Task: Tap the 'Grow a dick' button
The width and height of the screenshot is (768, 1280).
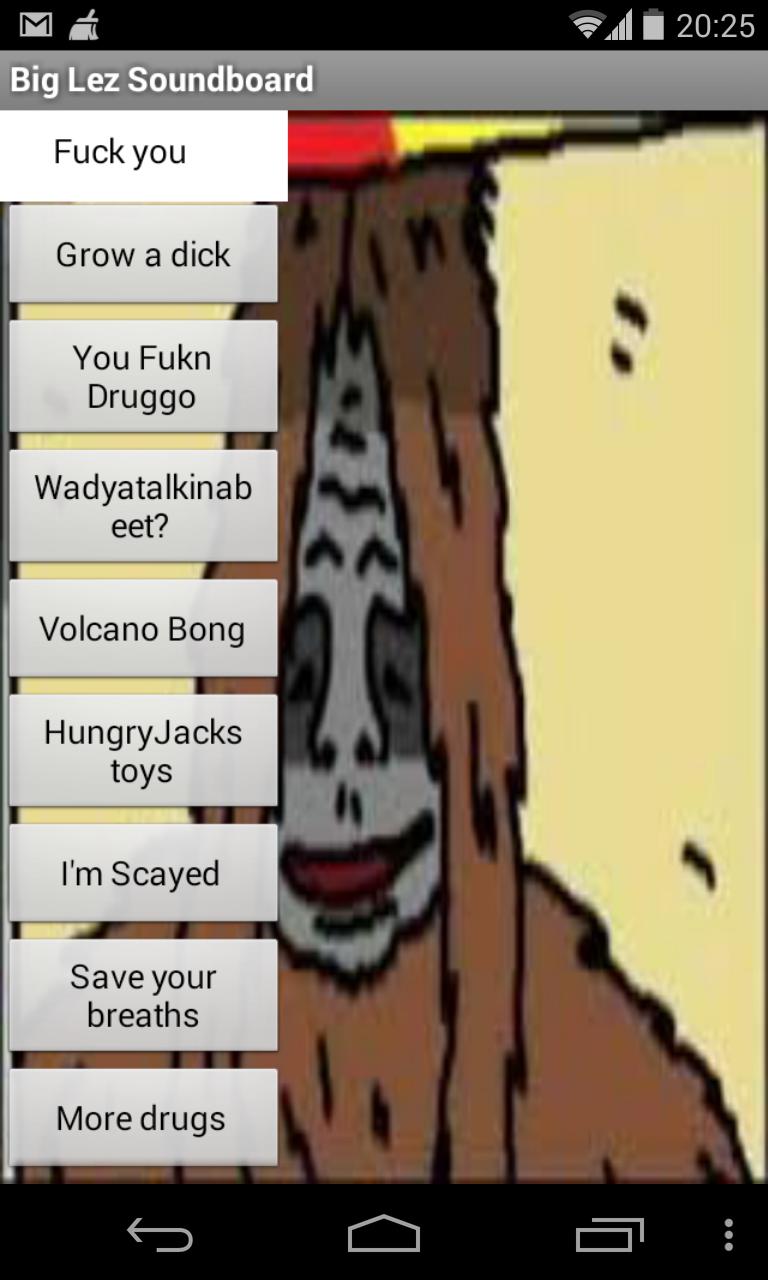Action: click(143, 255)
